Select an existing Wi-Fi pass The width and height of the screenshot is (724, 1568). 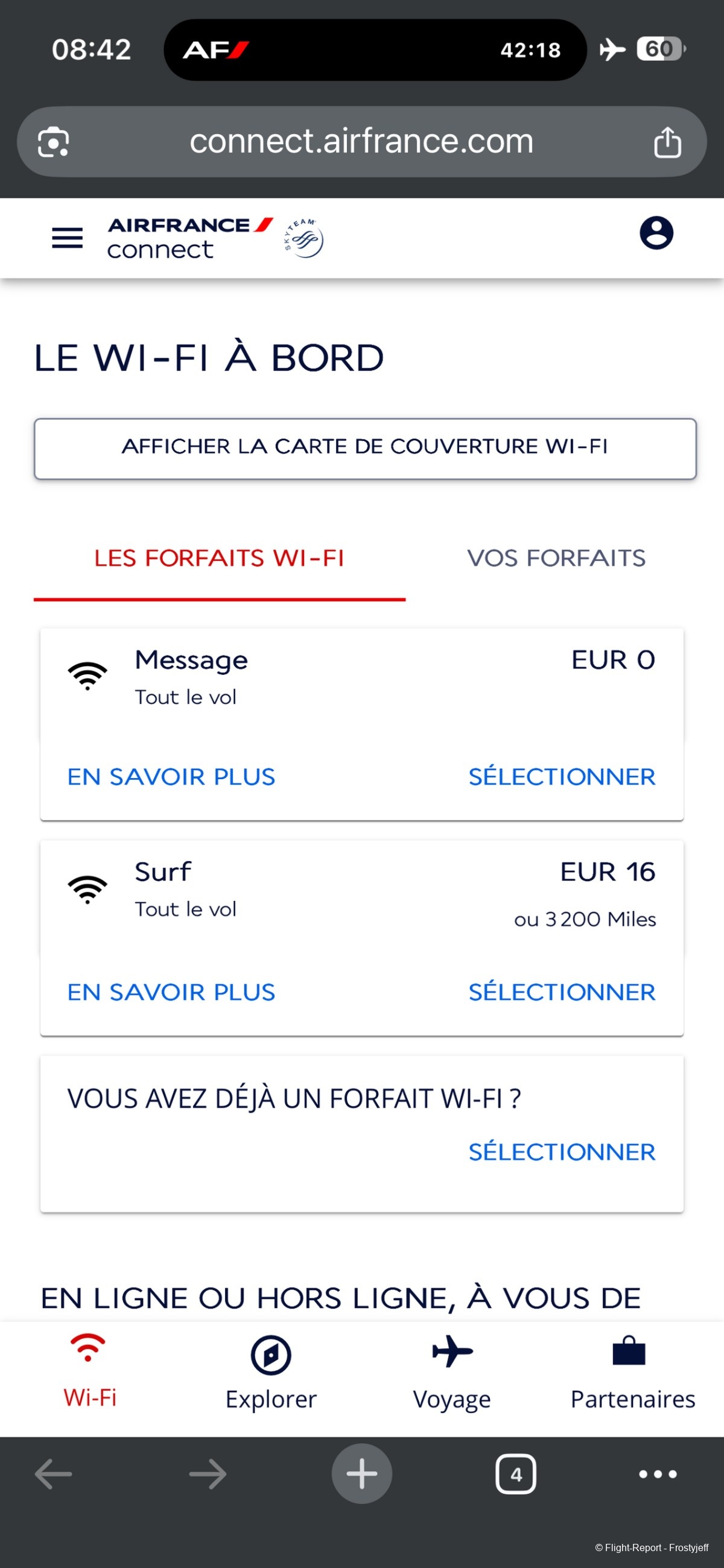tap(562, 1152)
